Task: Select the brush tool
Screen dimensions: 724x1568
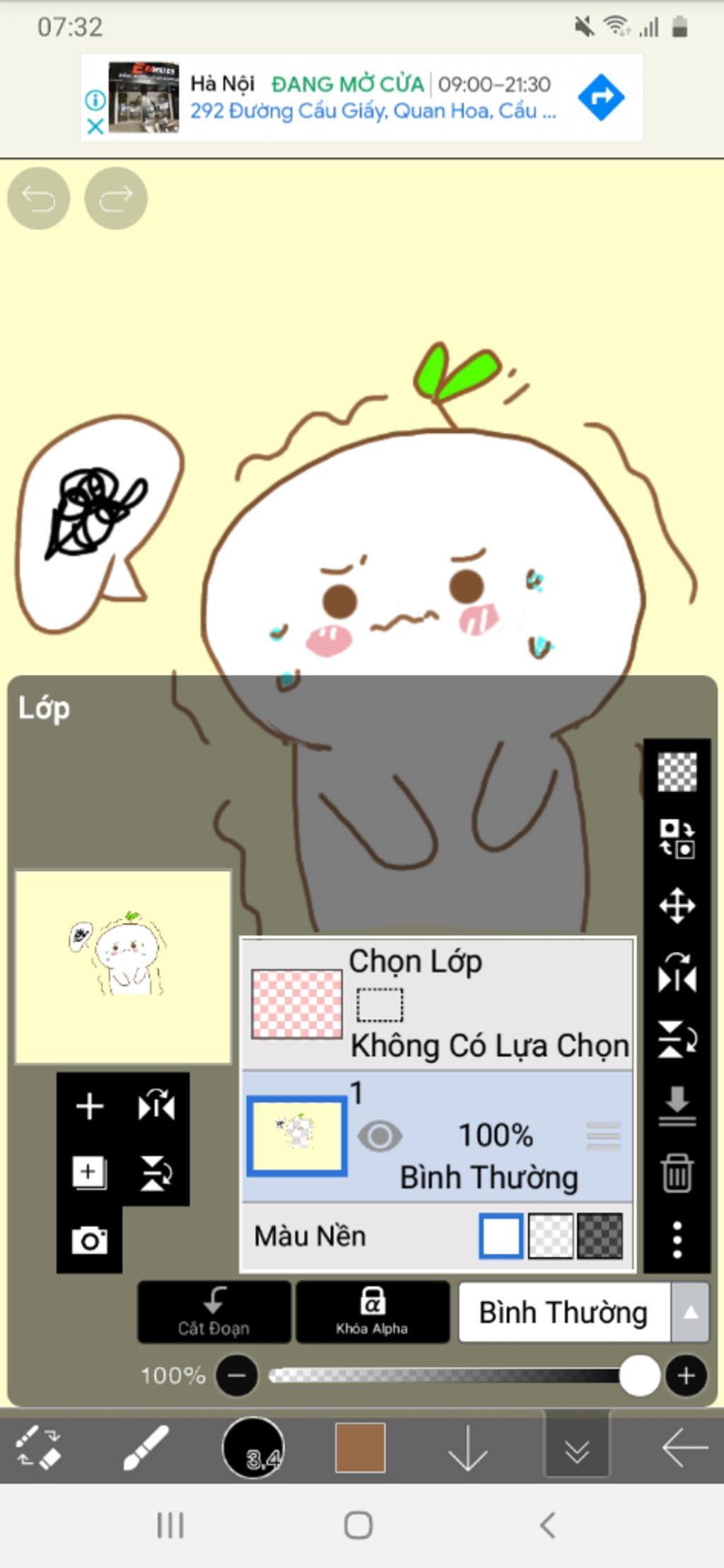Action: 146,1447
